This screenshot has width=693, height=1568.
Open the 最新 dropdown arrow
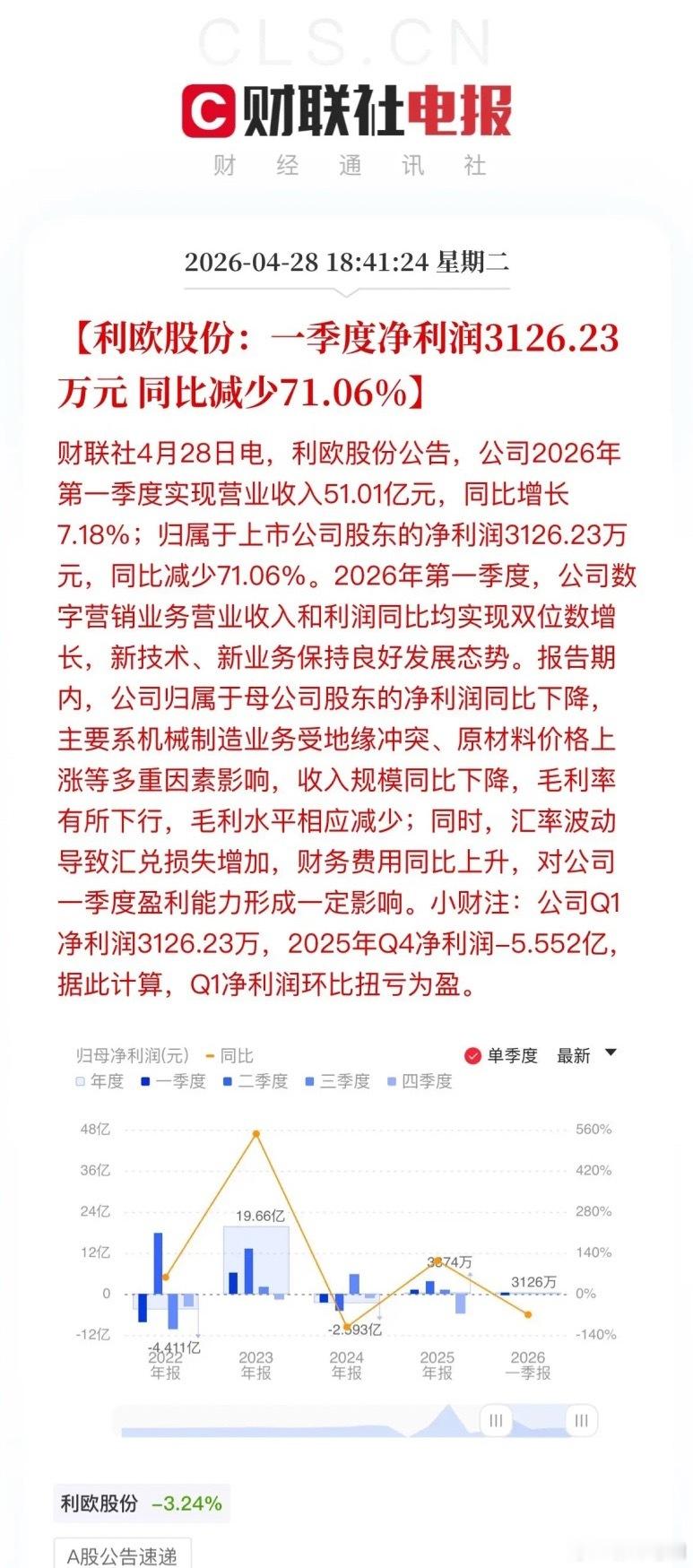611,1054
